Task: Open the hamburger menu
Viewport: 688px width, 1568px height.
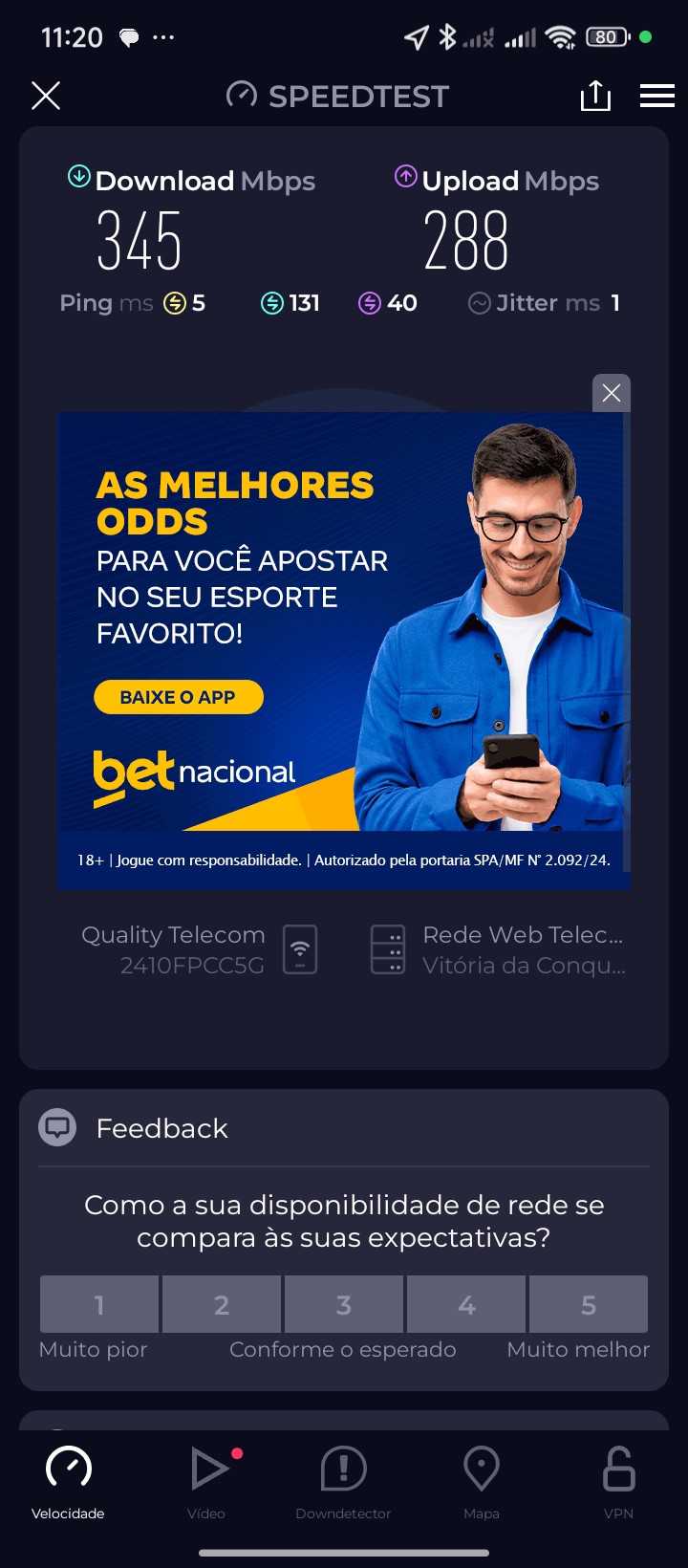Action: (656, 96)
